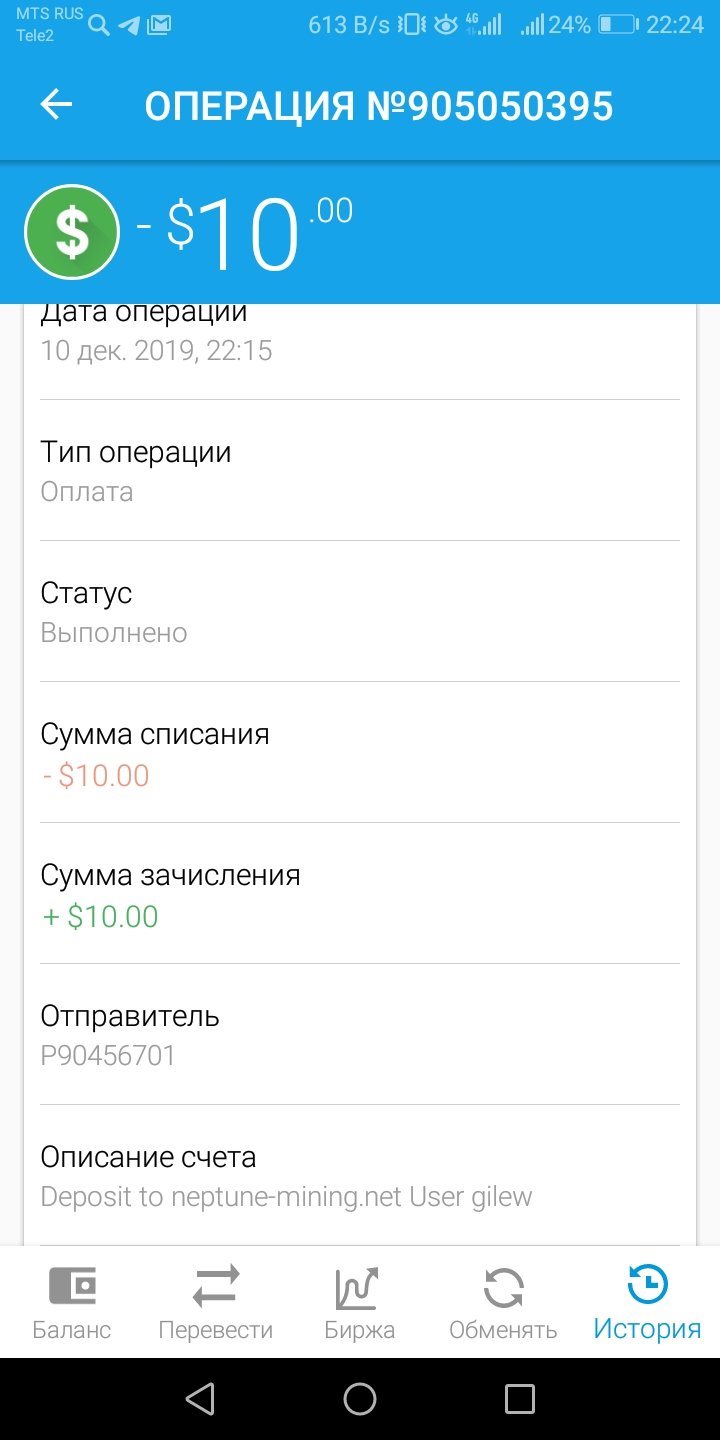Select the Обменять tab
Image resolution: width=720 pixels, height=1440 pixels.
coord(503,1302)
